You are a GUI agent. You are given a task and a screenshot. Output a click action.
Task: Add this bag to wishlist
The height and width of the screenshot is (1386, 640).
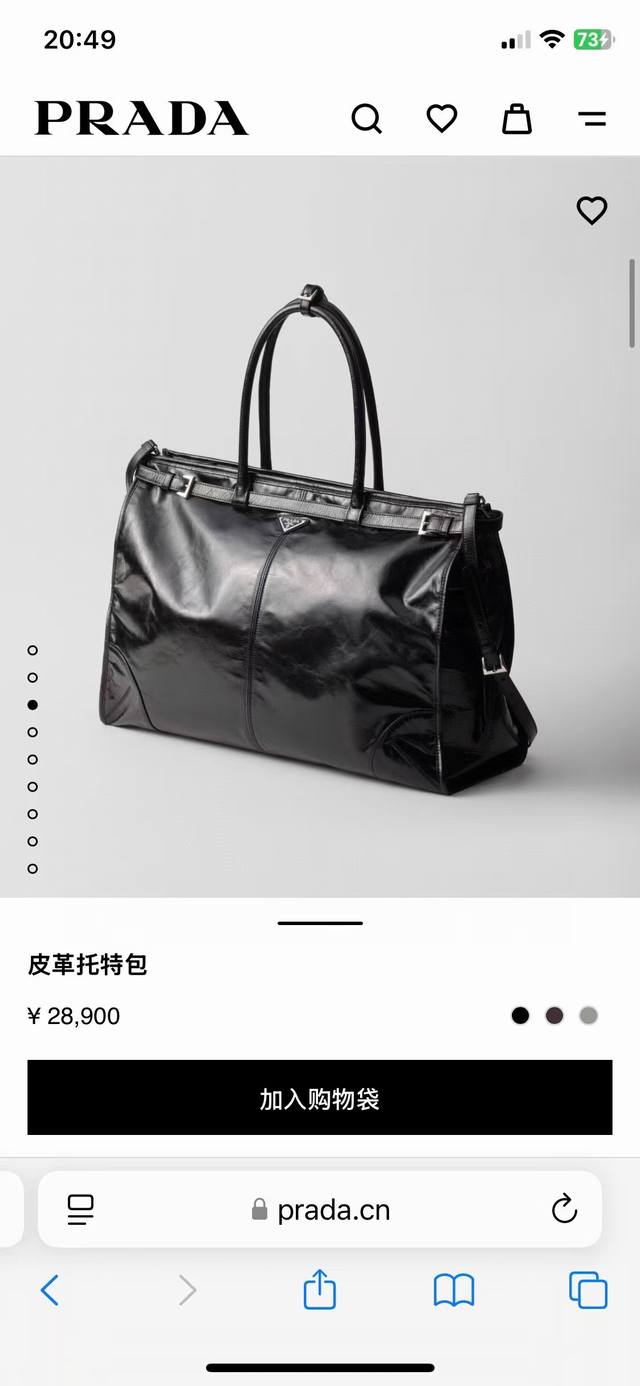point(592,210)
